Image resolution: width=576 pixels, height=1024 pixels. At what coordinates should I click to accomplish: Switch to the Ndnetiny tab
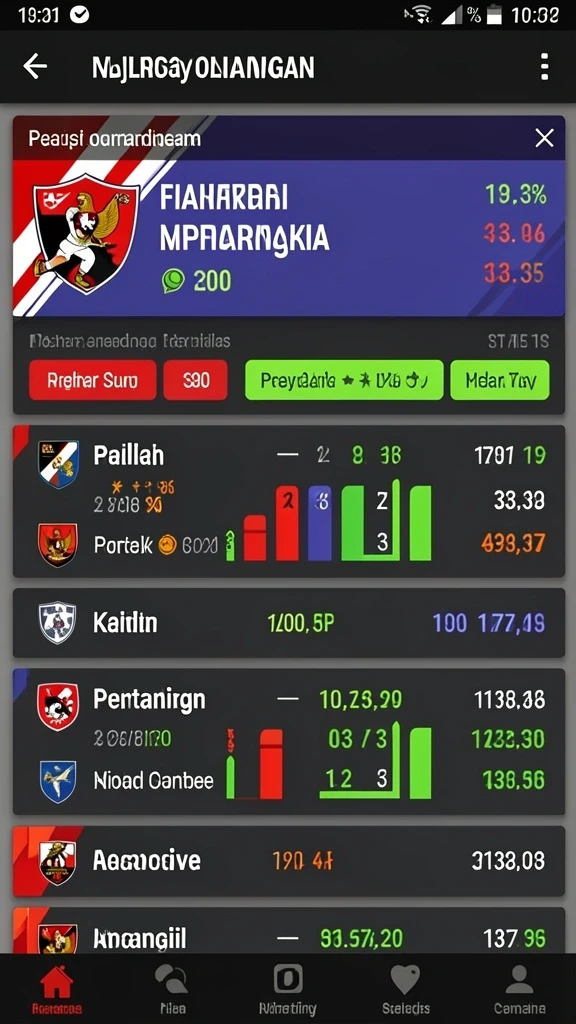click(288, 989)
